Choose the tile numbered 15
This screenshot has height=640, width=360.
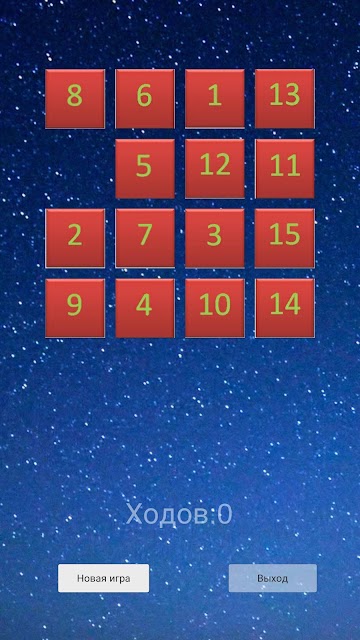[285, 238]
